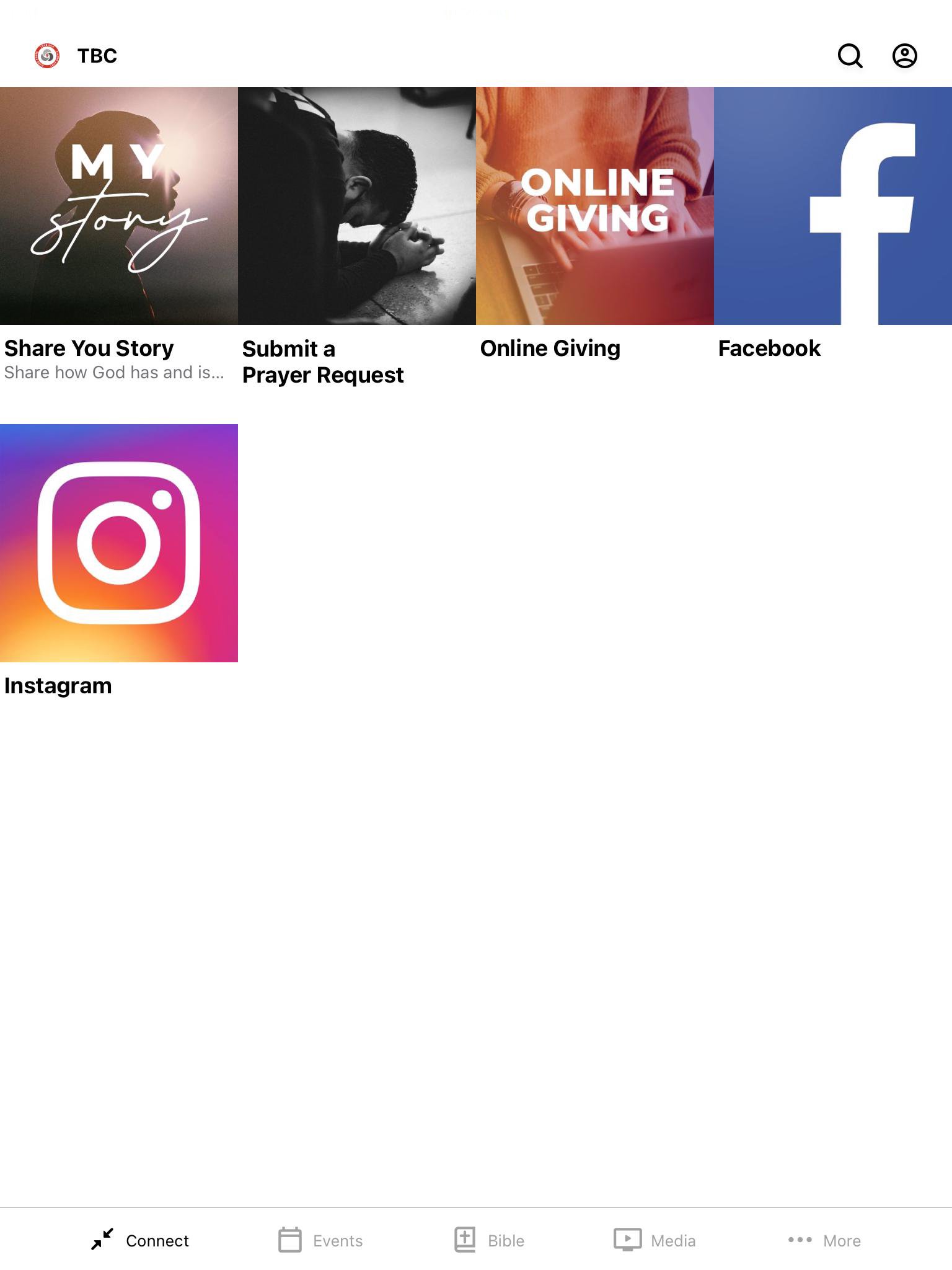The image size is (952, 1270).
Task: Open the Facebook tile
Action: [832, 206]
